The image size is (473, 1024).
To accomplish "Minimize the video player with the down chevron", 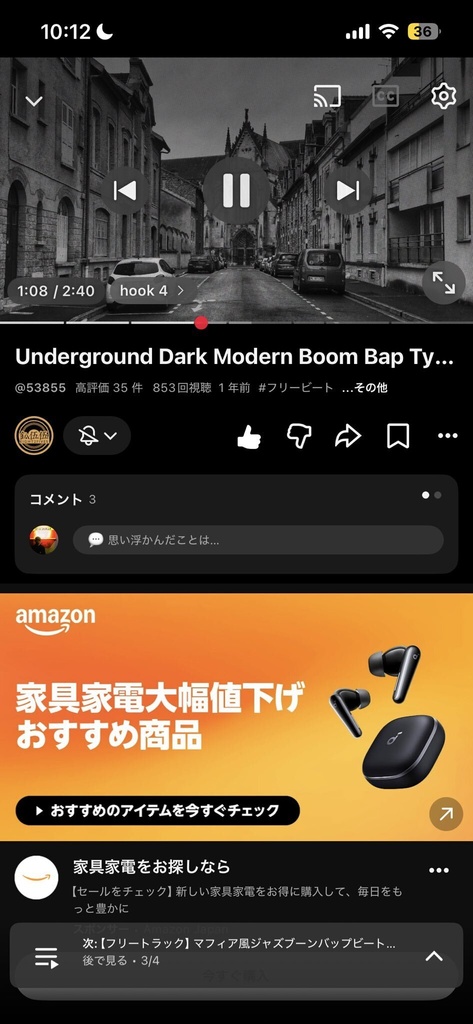I will coord(34,101).
